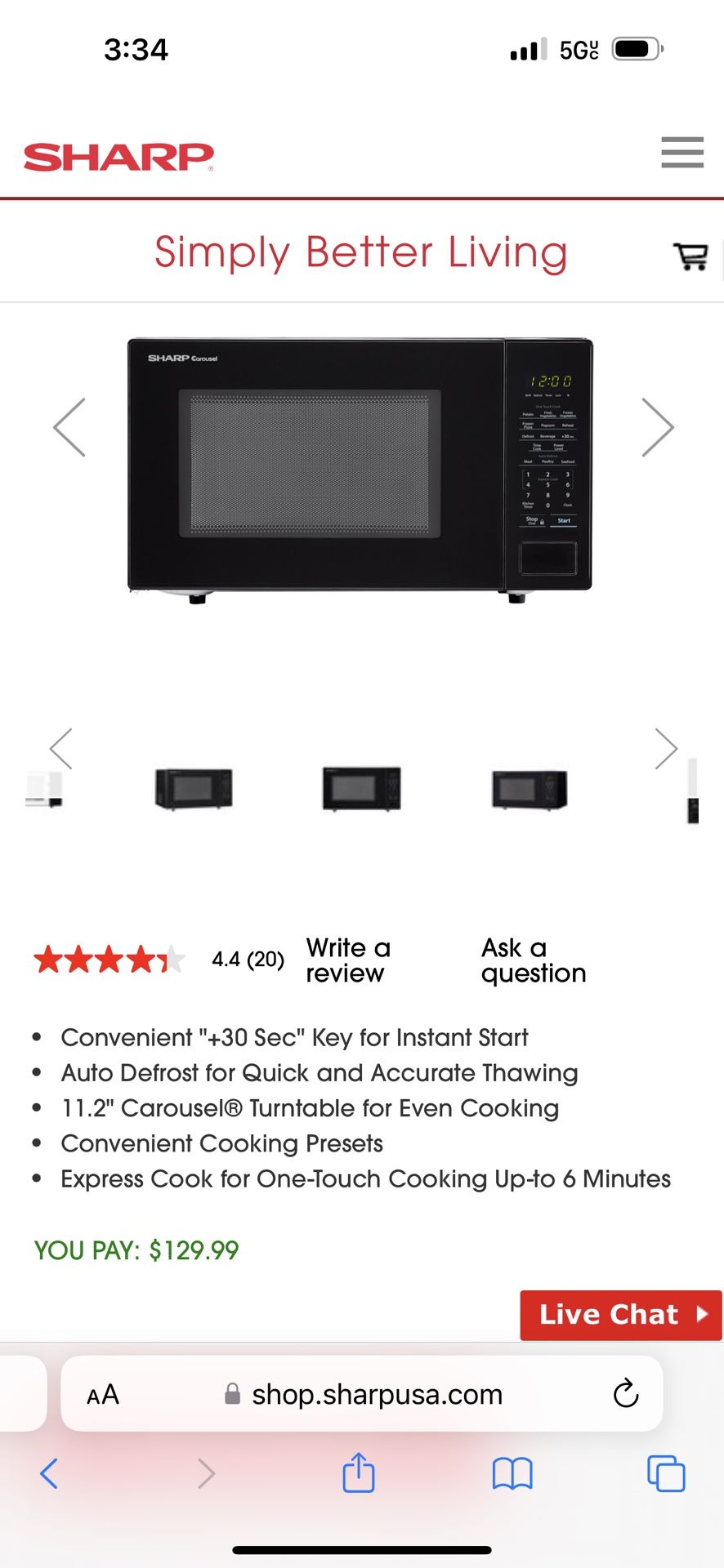Select the first full microwave thumbnail
This screenshot has width=724, height=1568.
194,788
